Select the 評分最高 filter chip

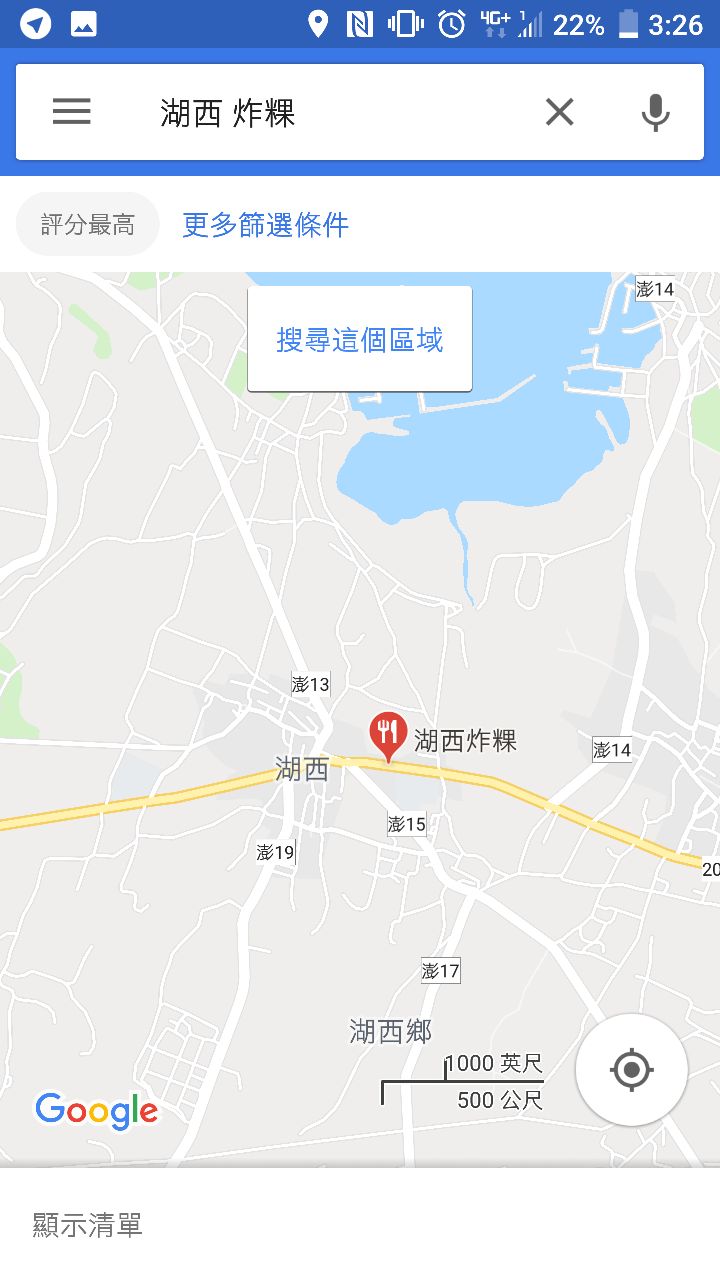pos(88,225)
